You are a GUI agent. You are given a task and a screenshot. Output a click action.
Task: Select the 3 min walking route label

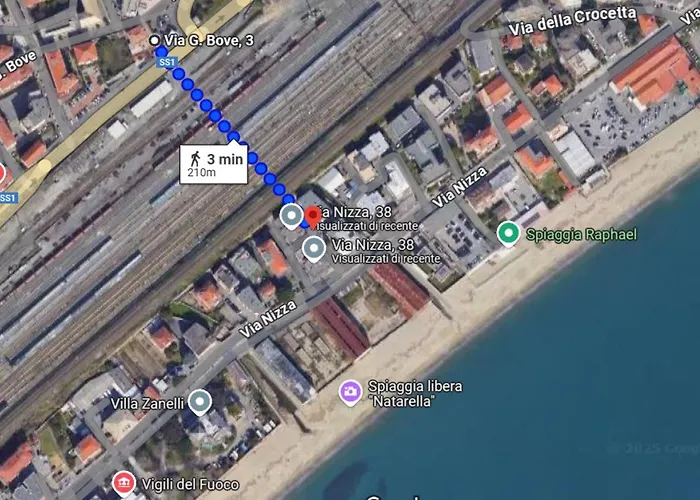point(214,163)
